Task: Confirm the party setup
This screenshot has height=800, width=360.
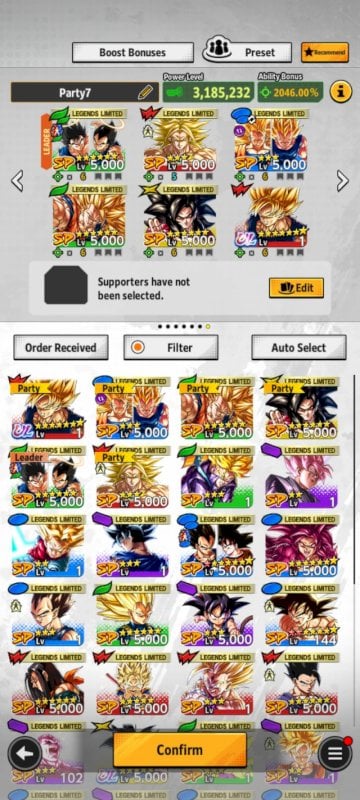Action: tap(179, 749)
